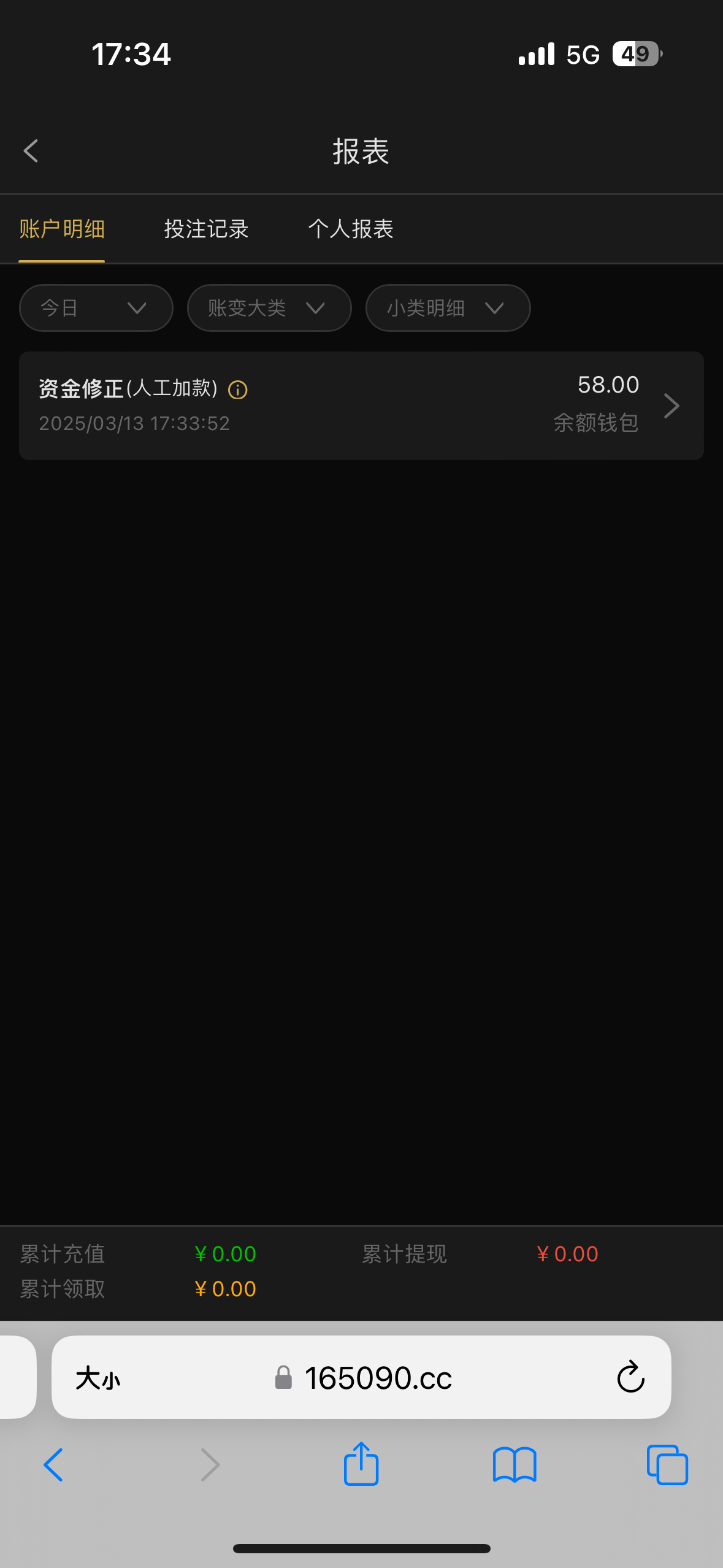Screen dimensions: 723x1568
Task: Show all open Safari tabs
Action: 667,1465
